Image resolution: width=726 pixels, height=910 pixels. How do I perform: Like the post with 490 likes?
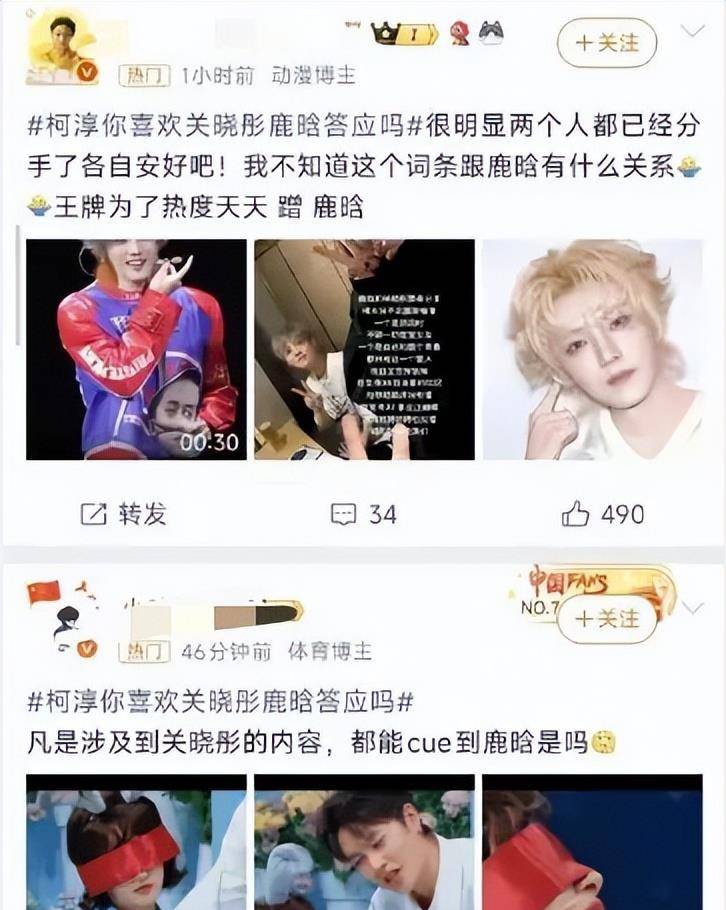click(603, 514)
